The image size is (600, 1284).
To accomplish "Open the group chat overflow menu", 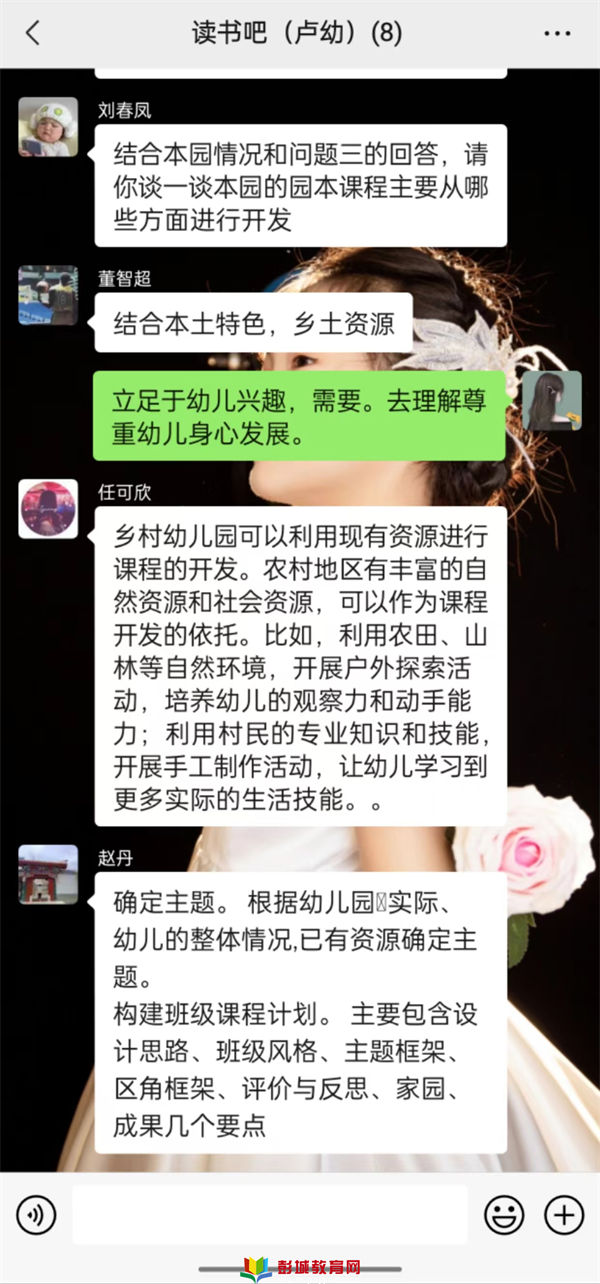I will (557, 33).
